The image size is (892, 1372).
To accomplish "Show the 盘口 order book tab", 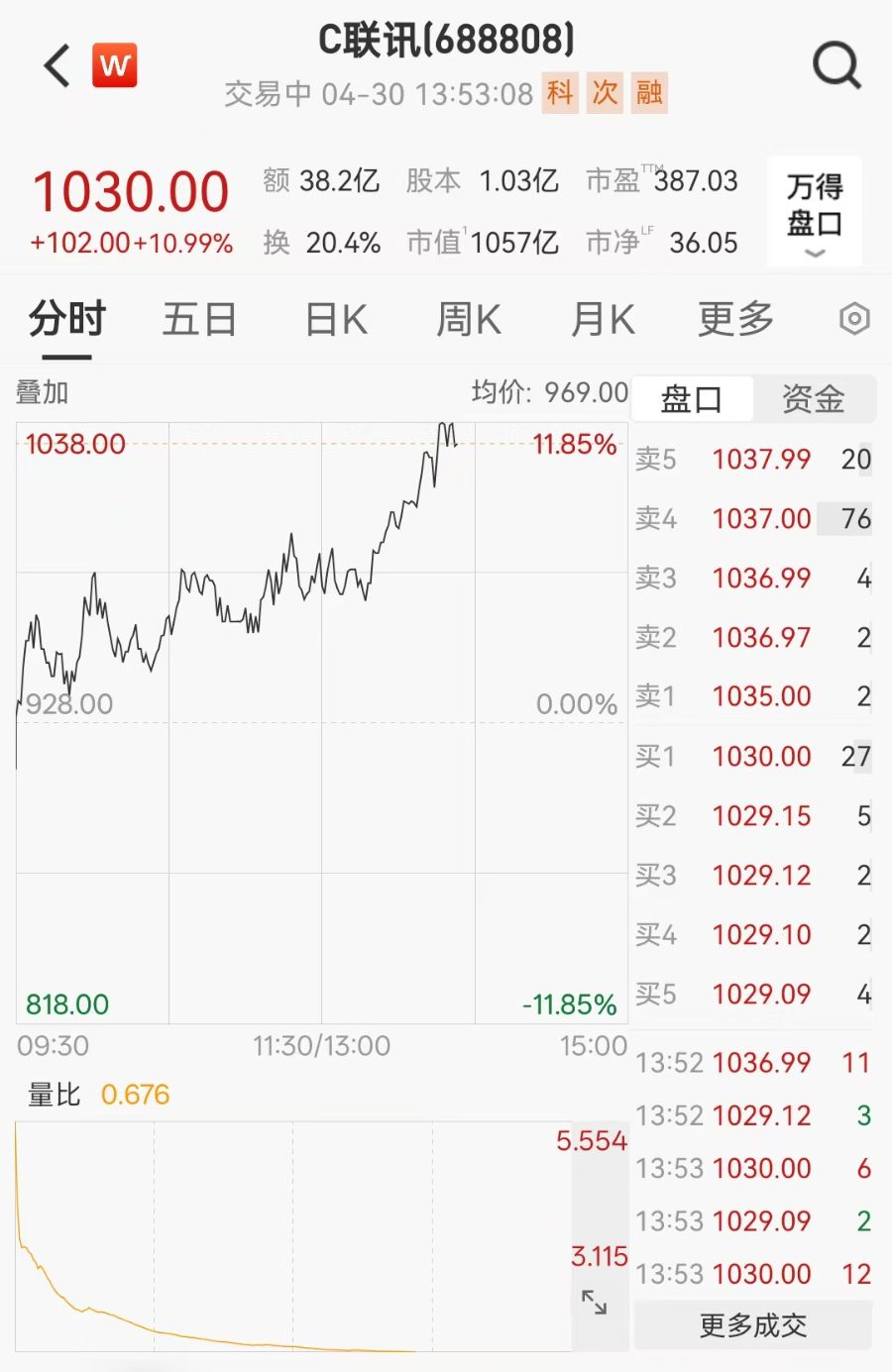I will click(692, 399).
